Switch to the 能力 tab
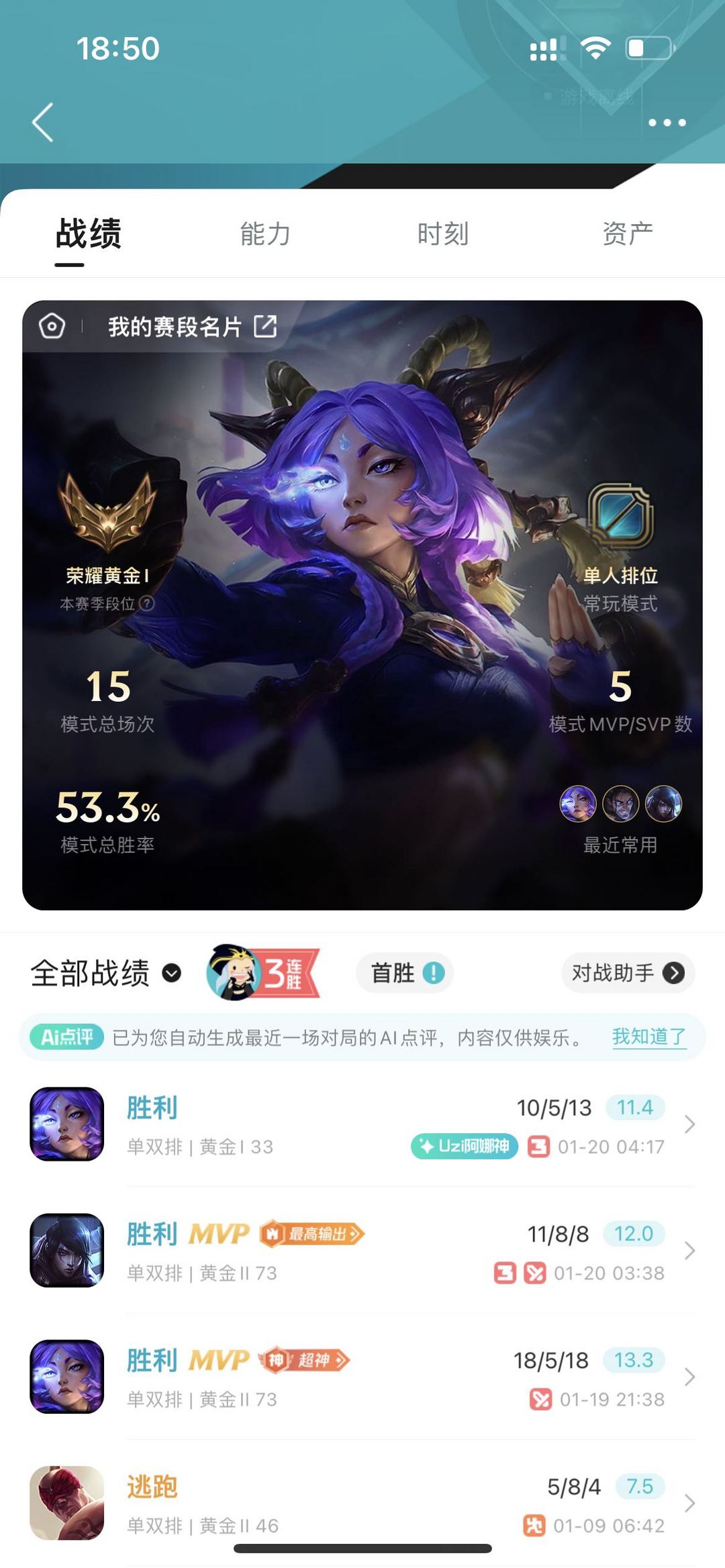Viewport: 725px width, 1568px height. point(265,234)
